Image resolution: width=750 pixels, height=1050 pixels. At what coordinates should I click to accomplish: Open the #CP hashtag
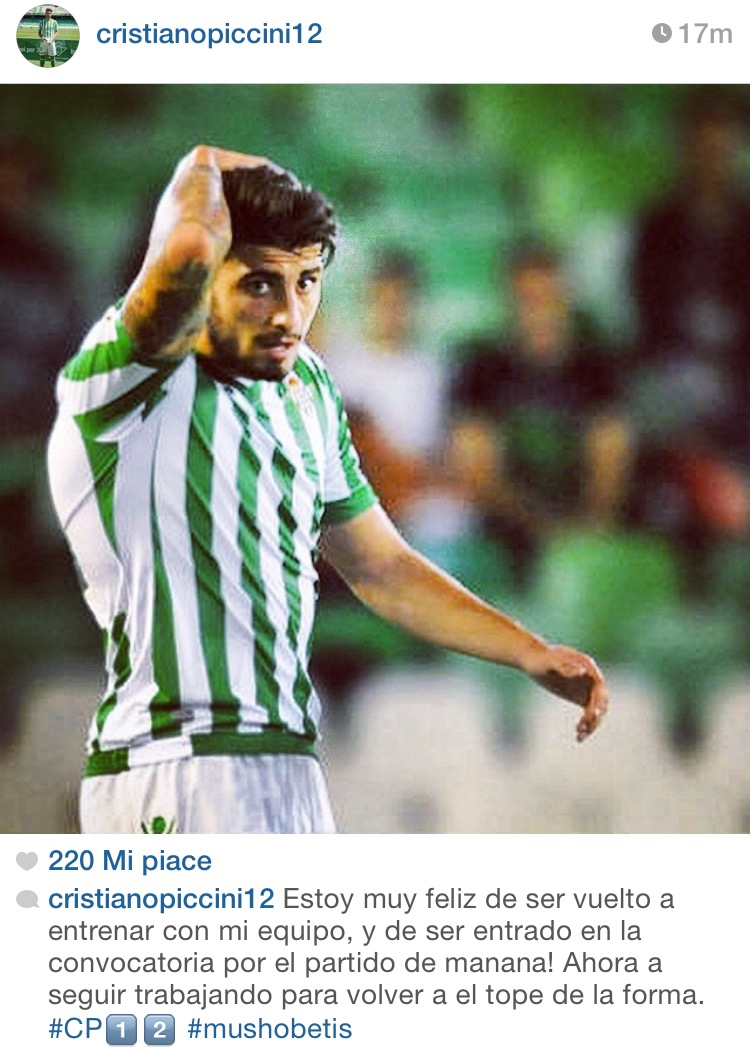[x=110, y=1029]
